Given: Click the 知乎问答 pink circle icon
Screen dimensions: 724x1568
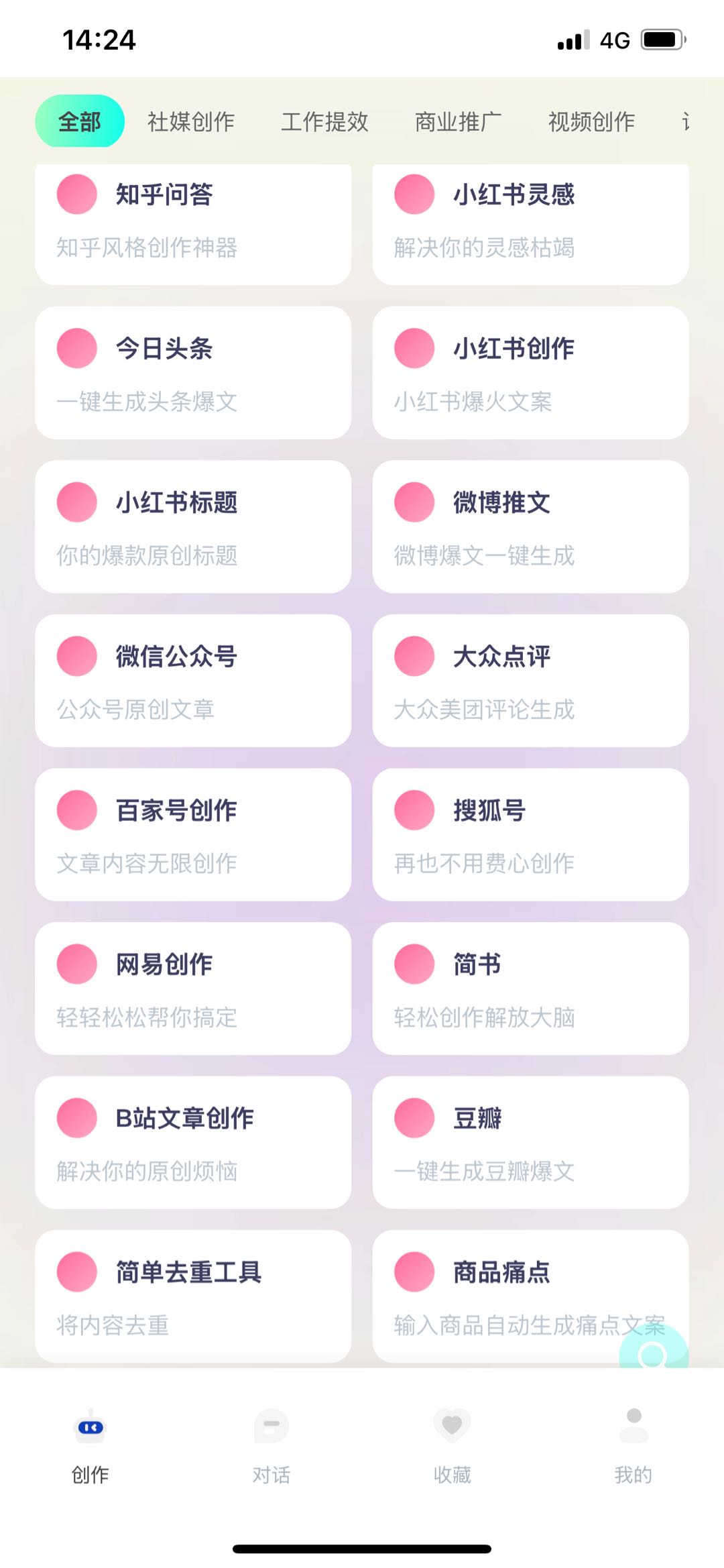Looking at the screenshot, I should pos(76,194).
